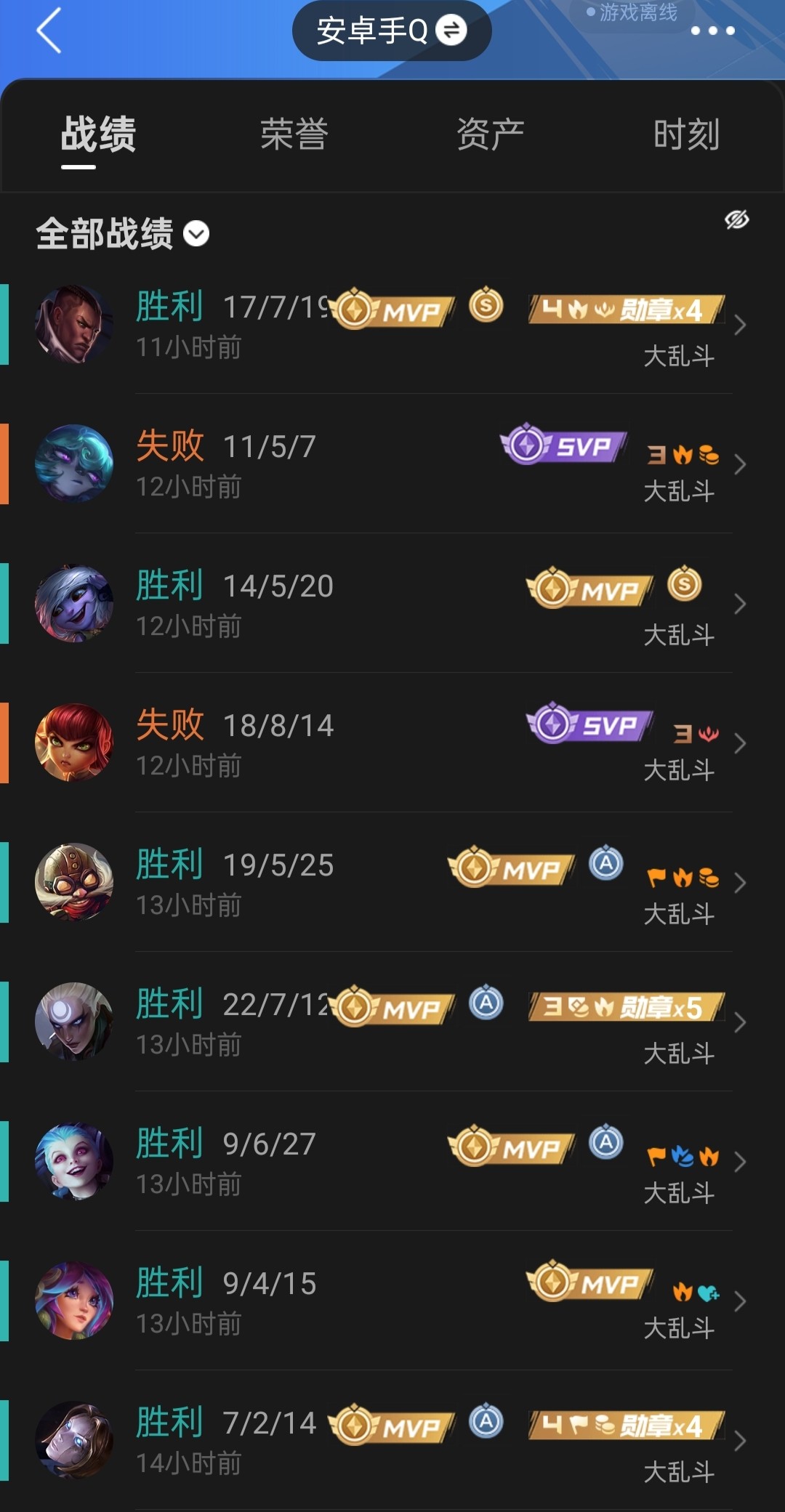The width and height of the screenshot is (785, 1512).
Task: Switch to the 荣誉 tab
Action: pyautogui.click(x=294, y=134)
